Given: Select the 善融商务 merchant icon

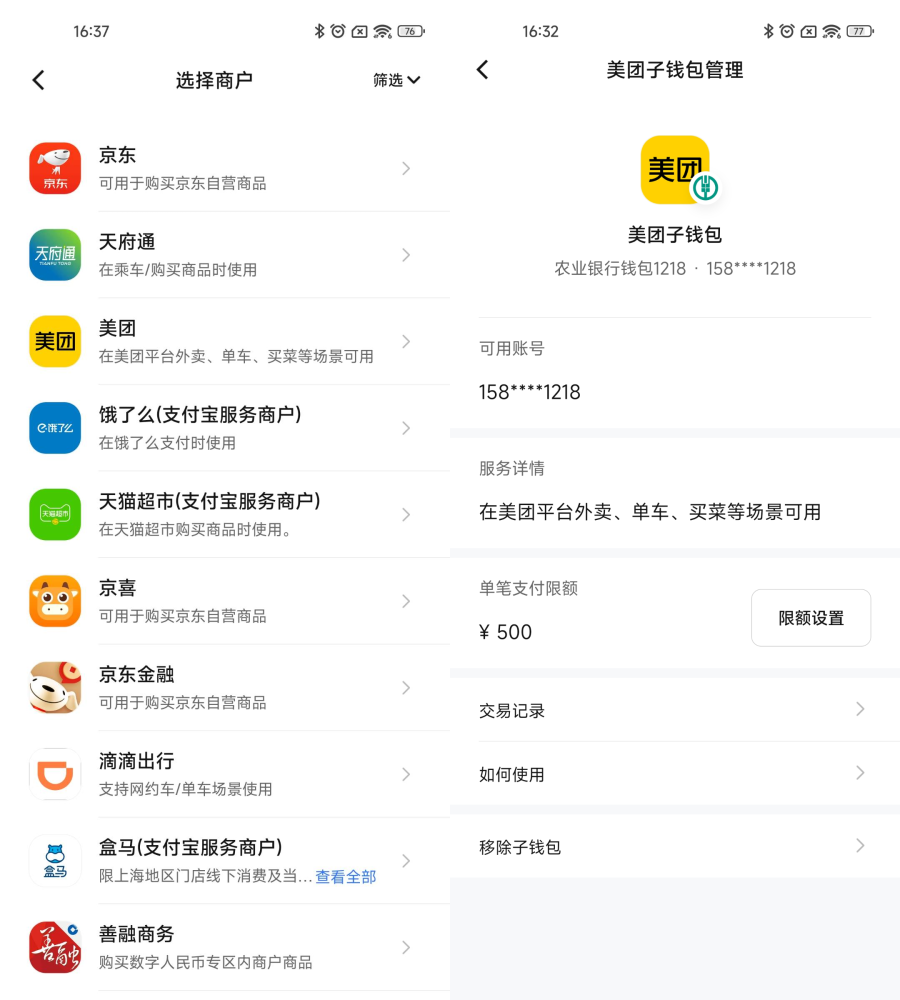Looking at the screenshot, I should click(55, 947).
